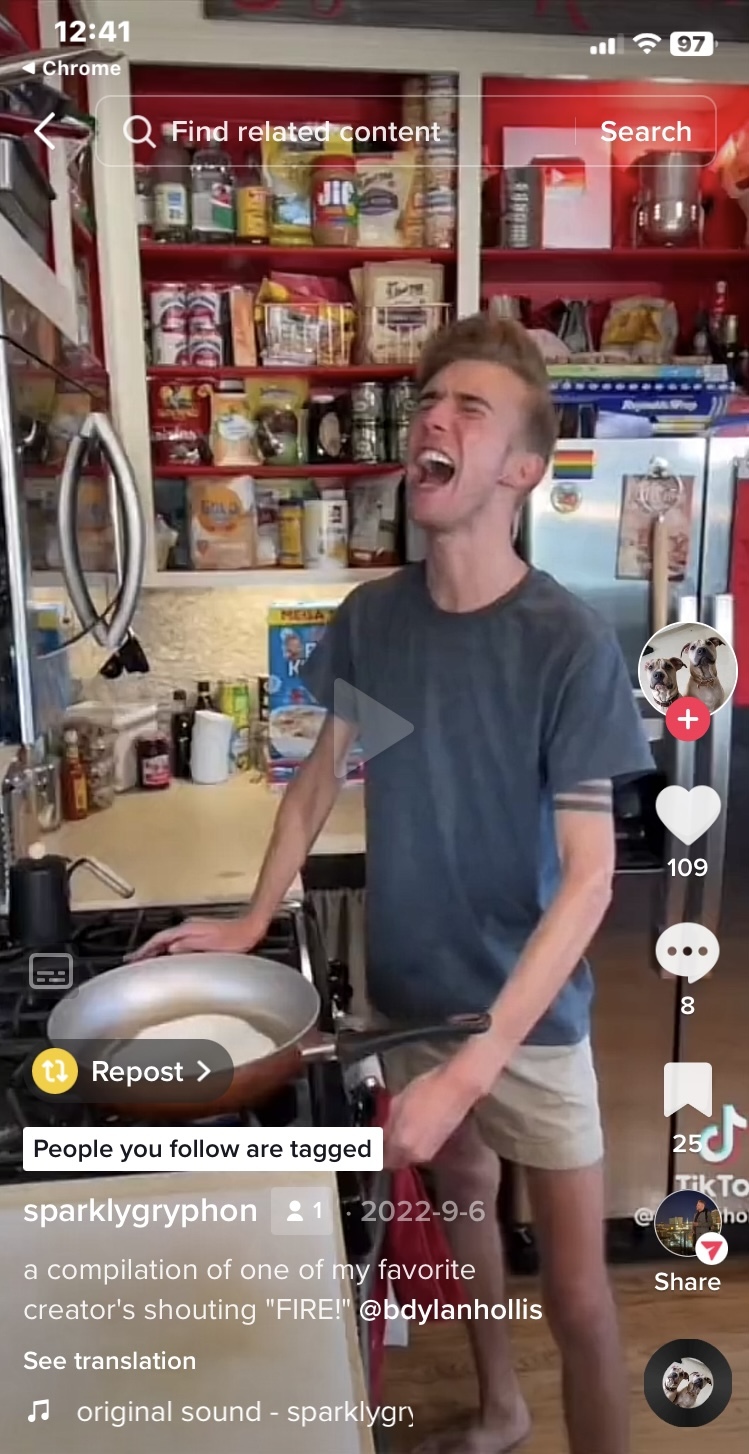Screen dimensions: 749x1454
Task: Bookmark this video
Action: [x=688, y=1091]
